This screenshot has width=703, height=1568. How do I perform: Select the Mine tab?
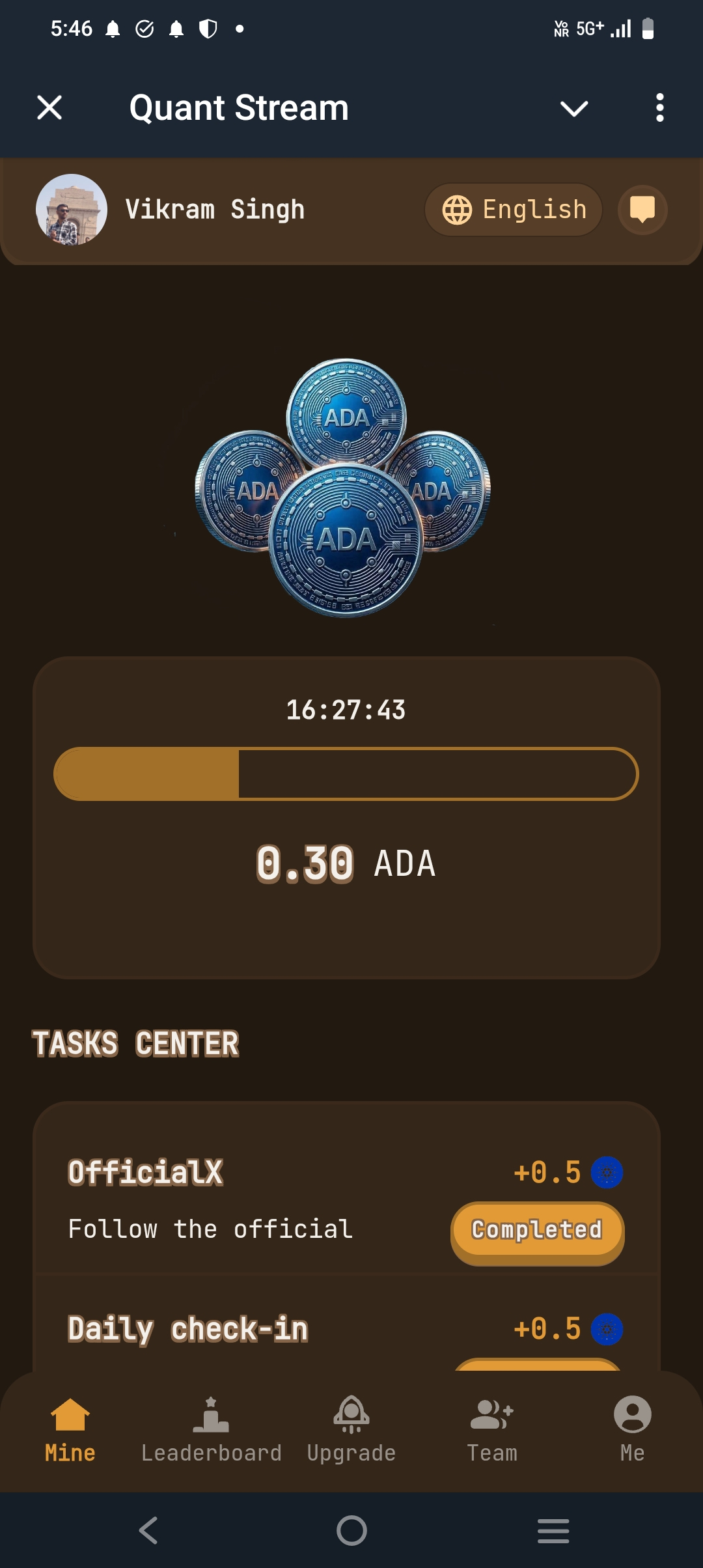[70, 1431]
